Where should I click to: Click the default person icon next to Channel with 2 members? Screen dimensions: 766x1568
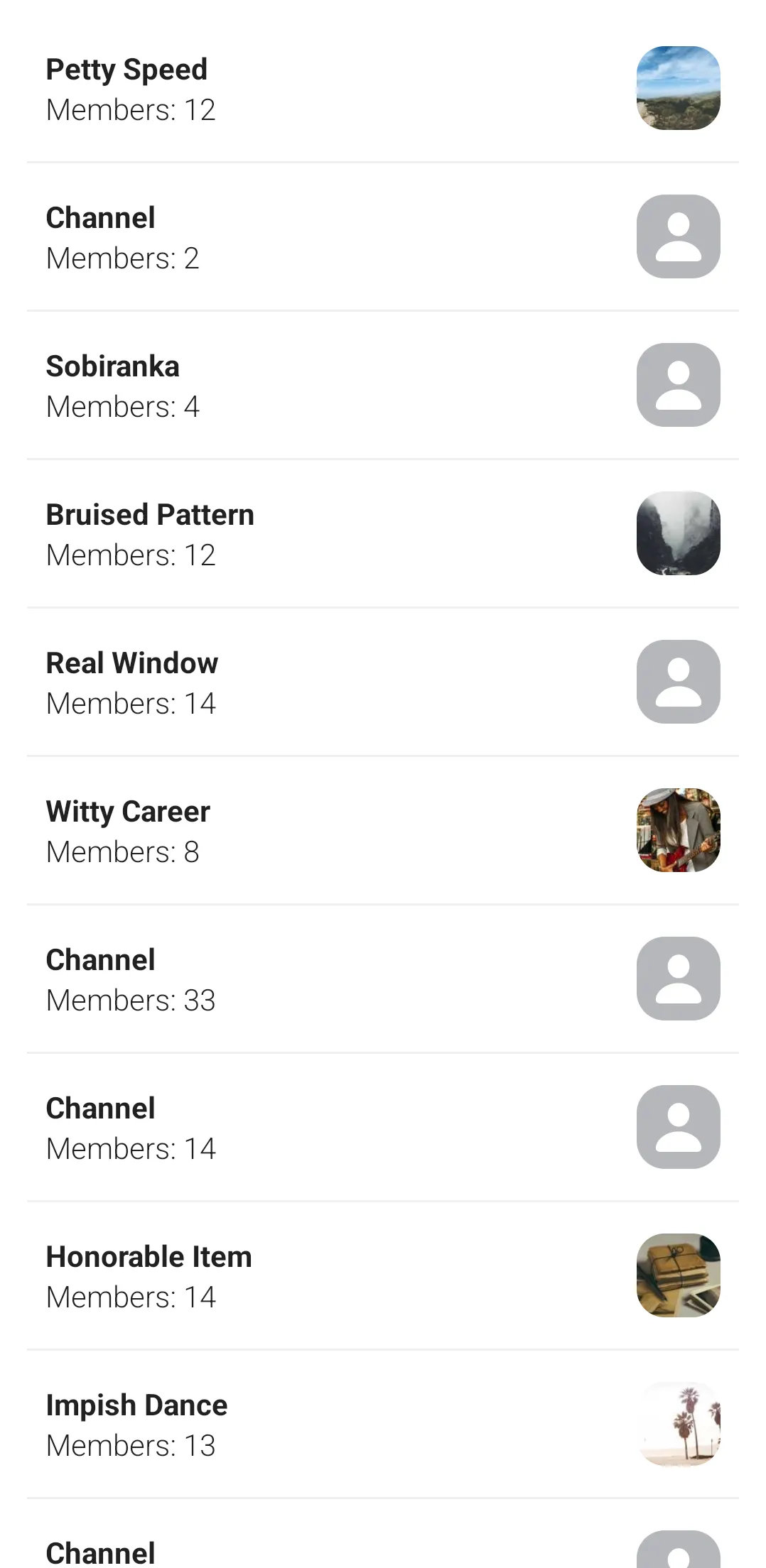(x=678, y=236)
